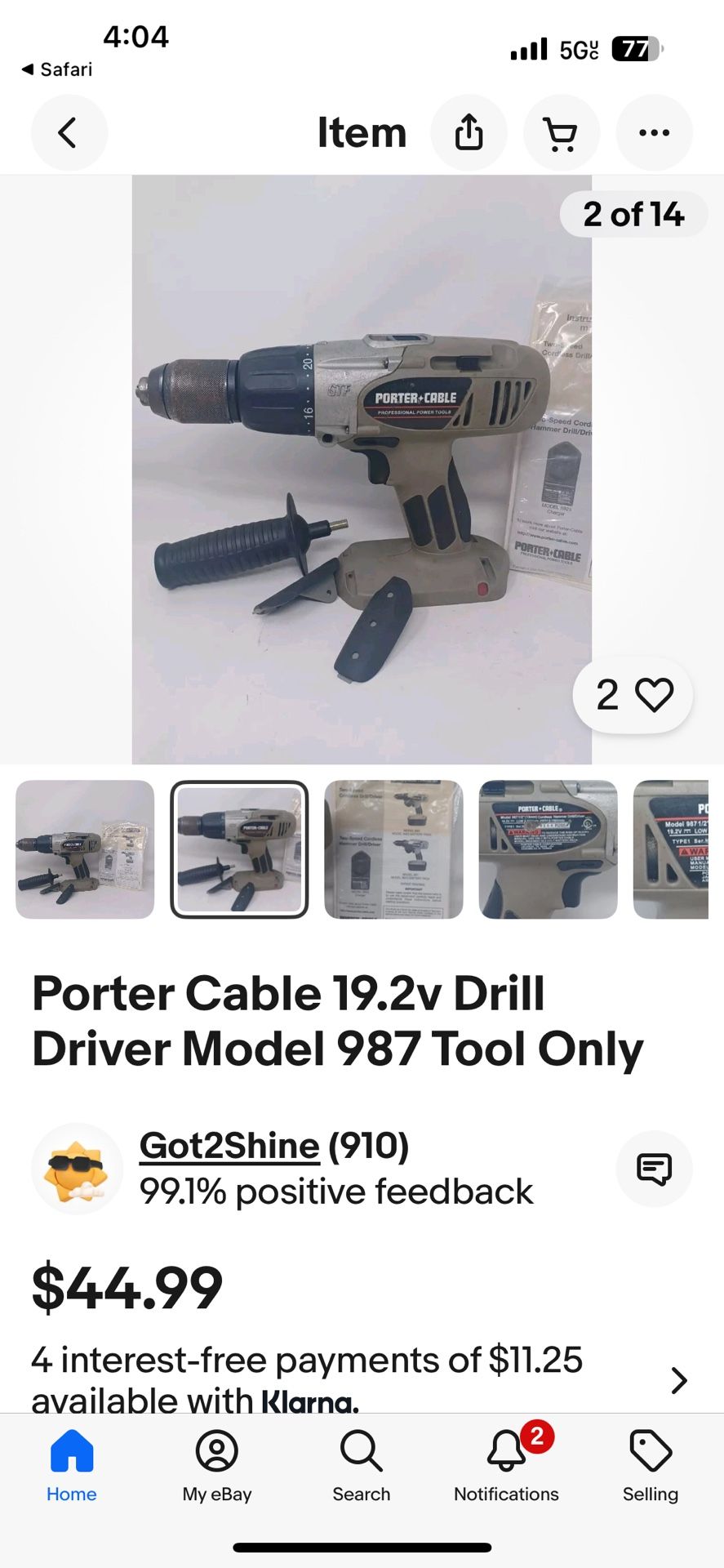Tap the main drill product photo
The height and width of the screenshot is (1568, 724).
[x=362, y=468]
